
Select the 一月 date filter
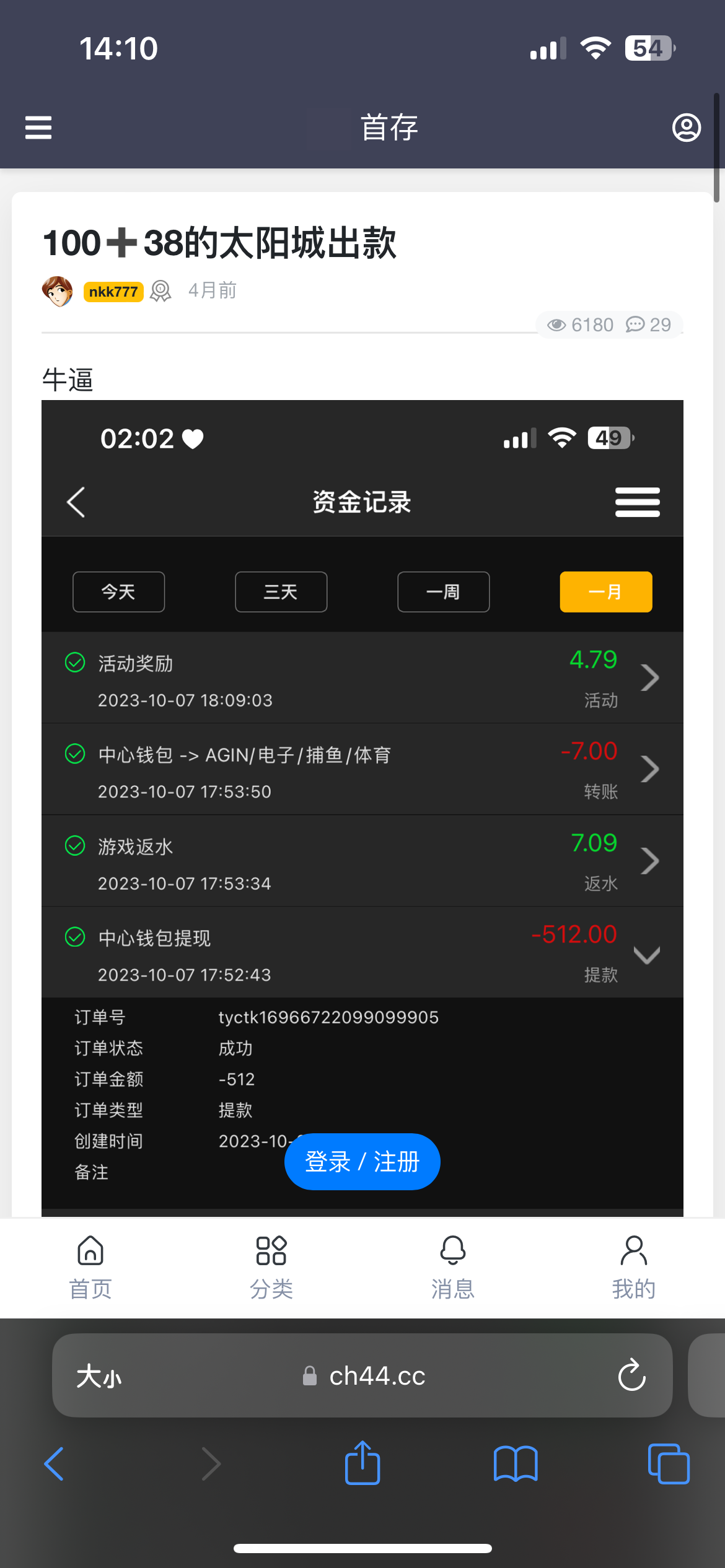[x=605, y=592]
